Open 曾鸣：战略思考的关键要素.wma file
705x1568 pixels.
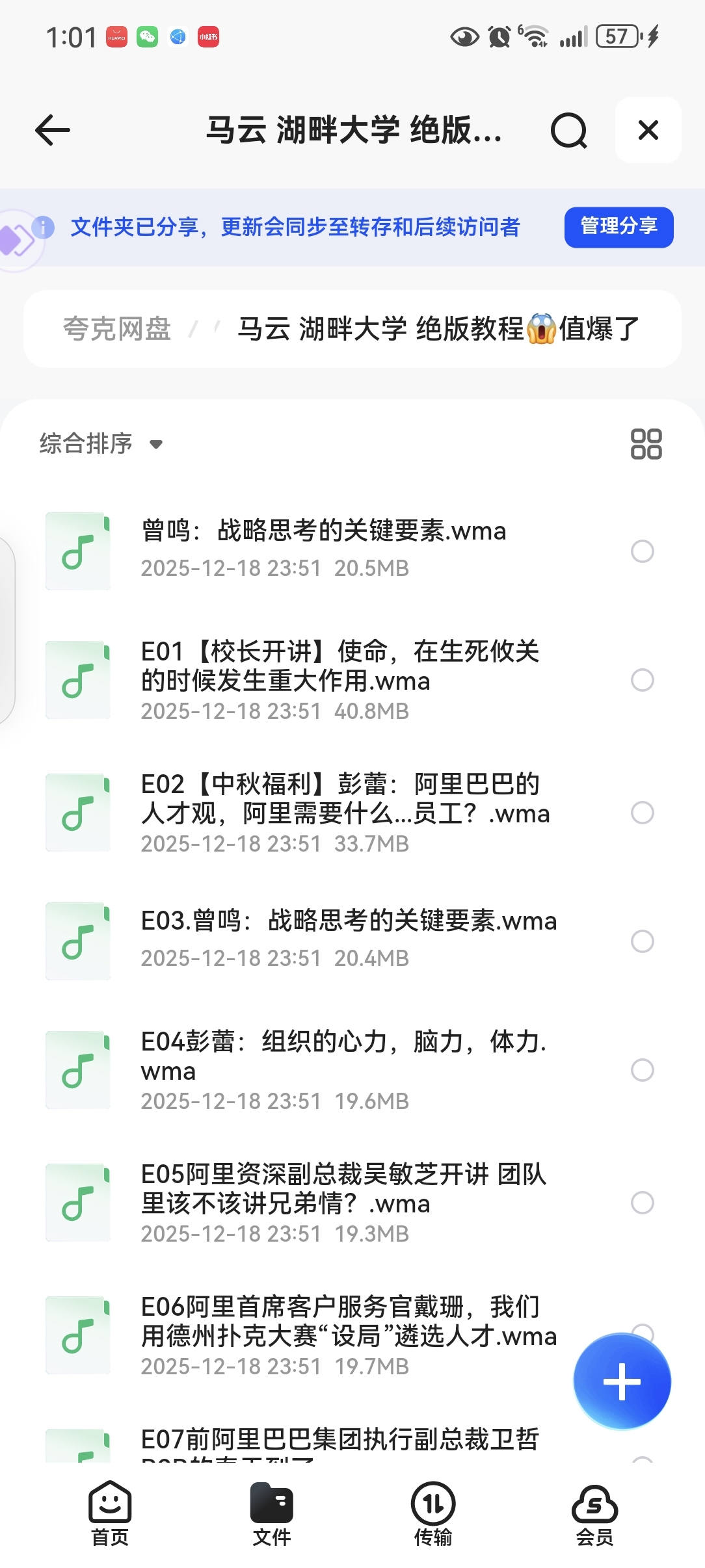[x=323, y=532]
